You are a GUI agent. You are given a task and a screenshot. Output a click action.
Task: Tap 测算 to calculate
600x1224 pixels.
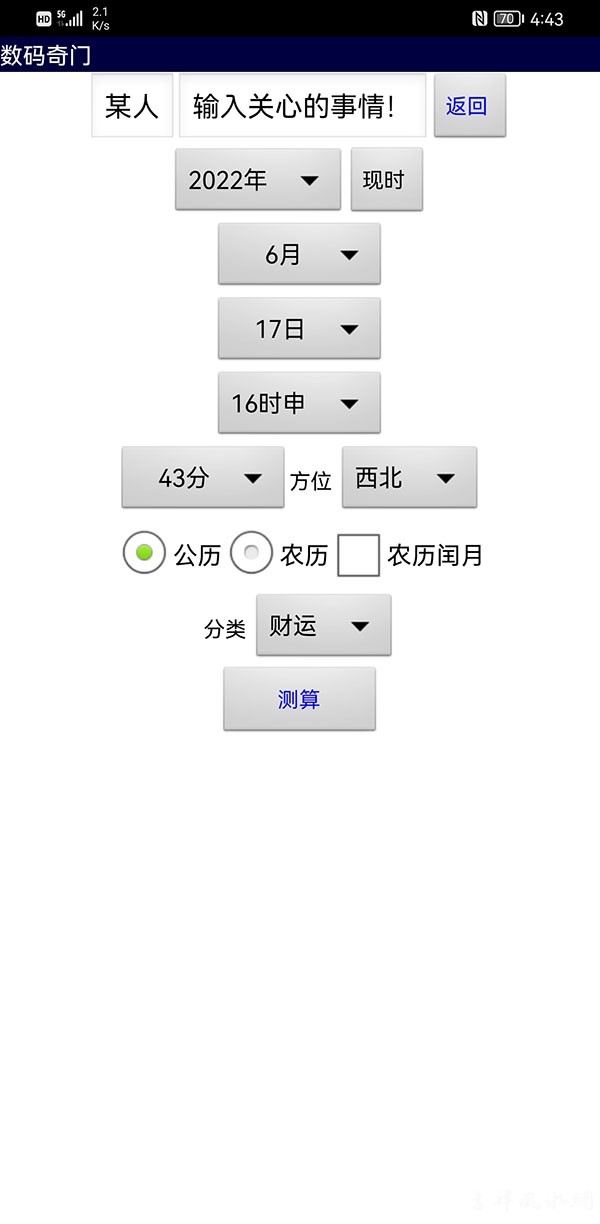point(299,699)
